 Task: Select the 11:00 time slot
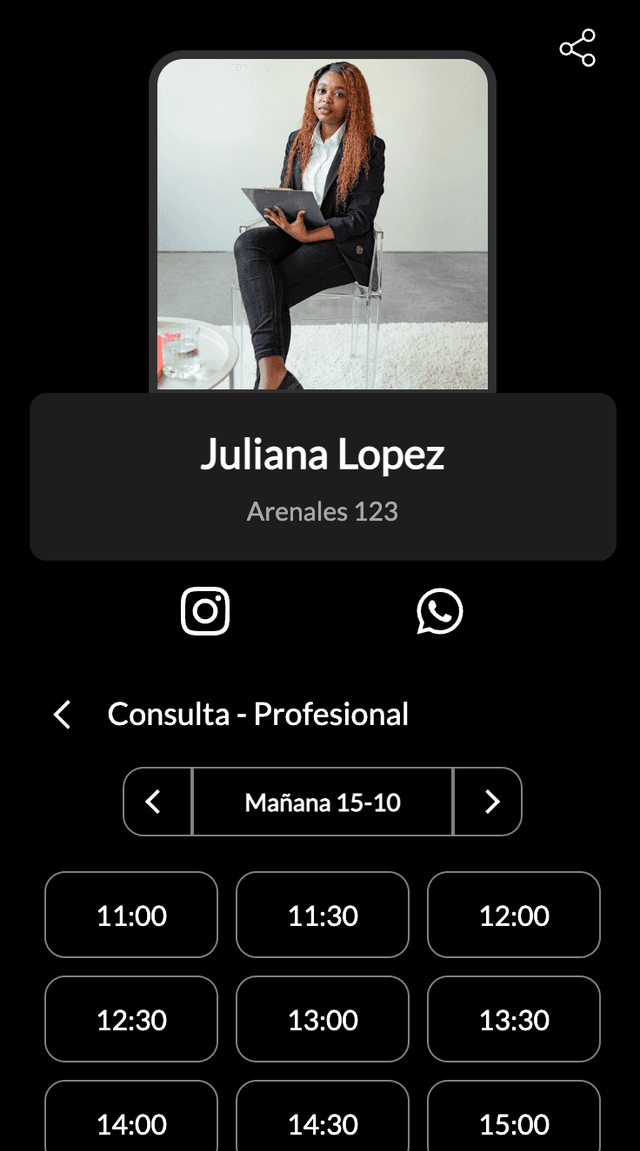(x=131, y=915)
